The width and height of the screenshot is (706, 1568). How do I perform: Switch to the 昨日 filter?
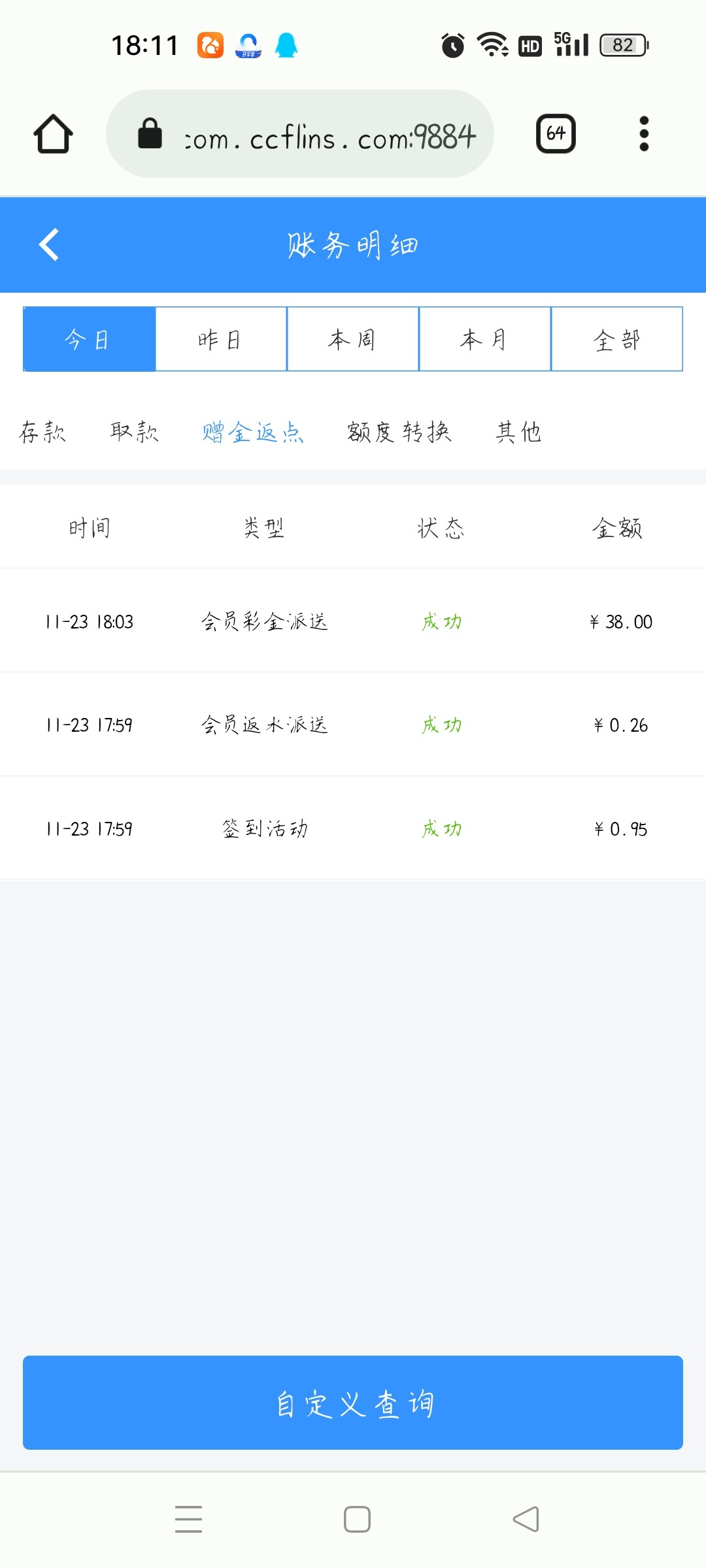click(x=221, y=339)
